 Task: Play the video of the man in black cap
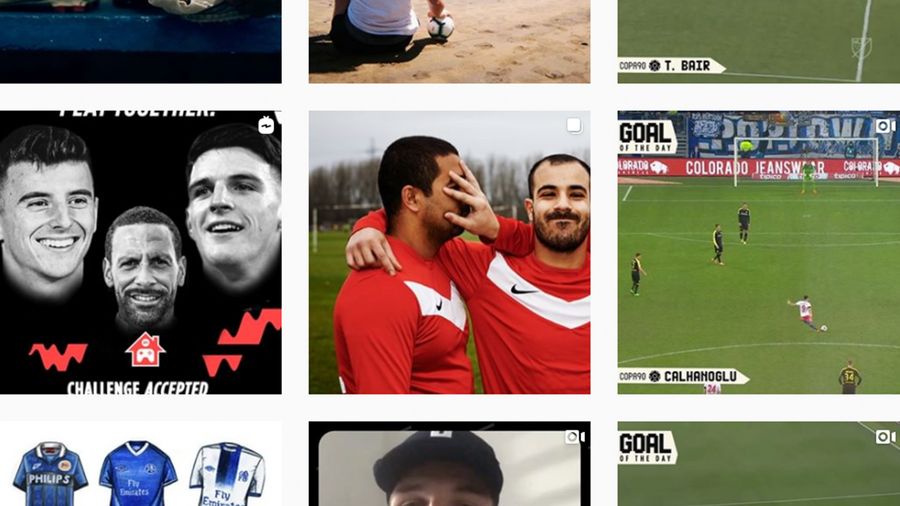[449, 465]
